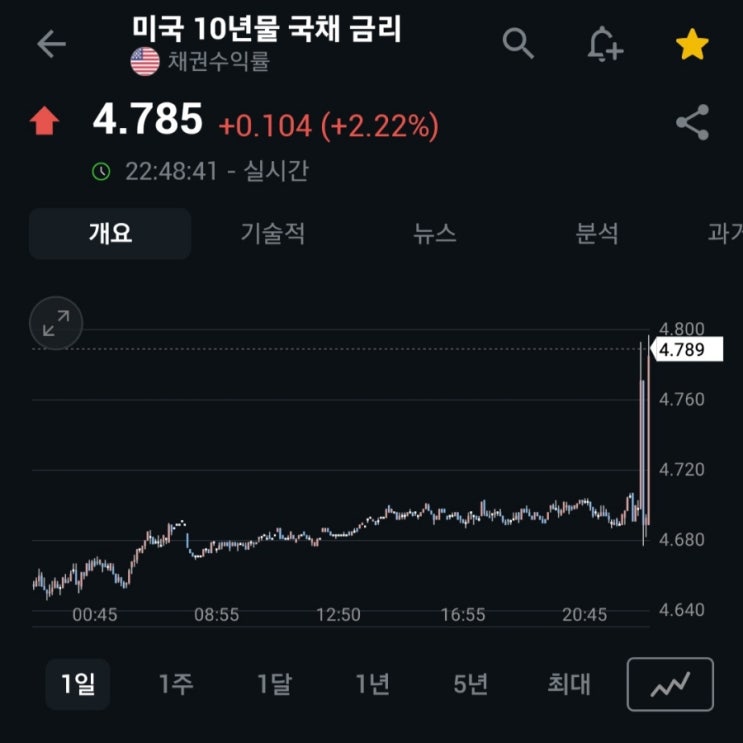Change chart type with line-chart button
This screenshot has width=743, height=743.
(x=670, y=684)
